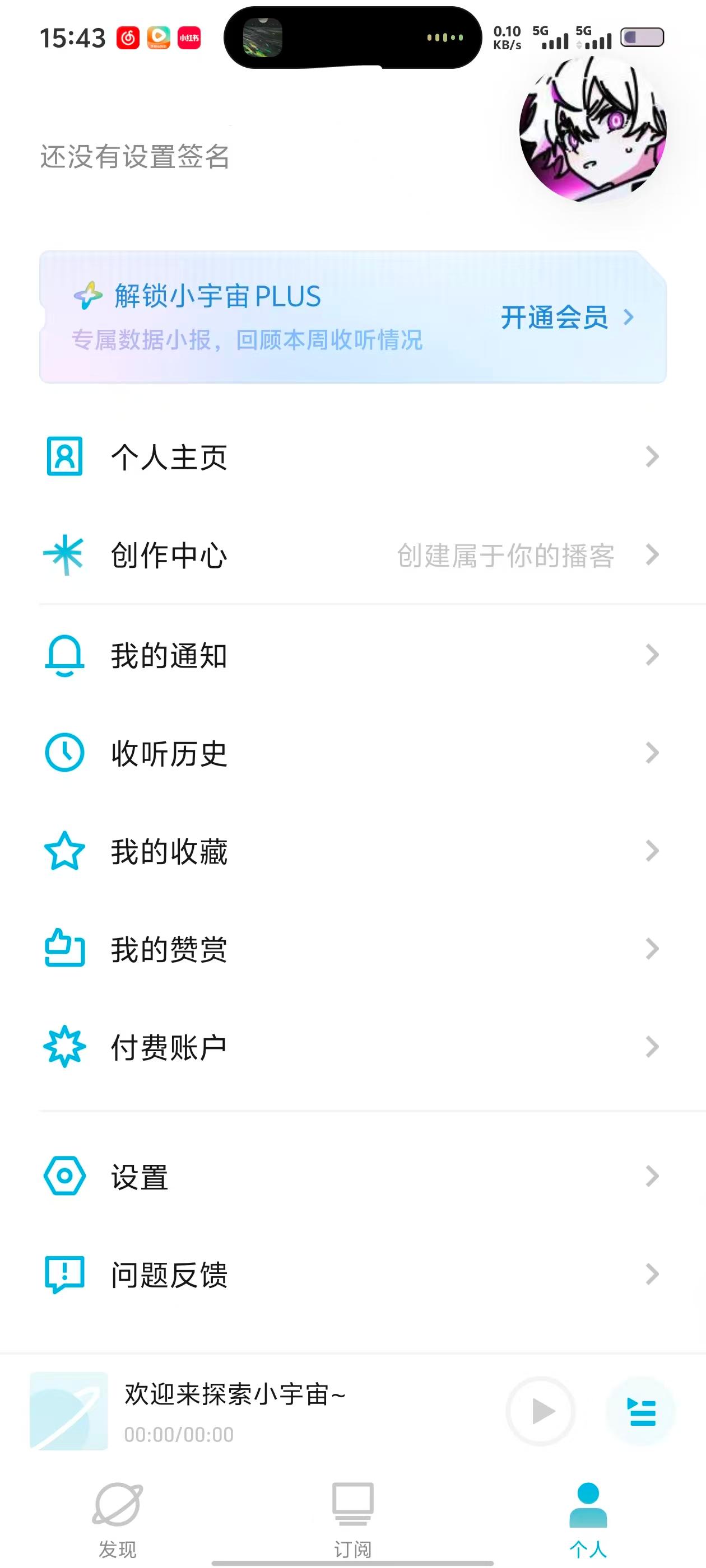Open the mini player cover 欢迎来探索小宇宙
706x1568 pixels.
click(x=69, y=1411)
